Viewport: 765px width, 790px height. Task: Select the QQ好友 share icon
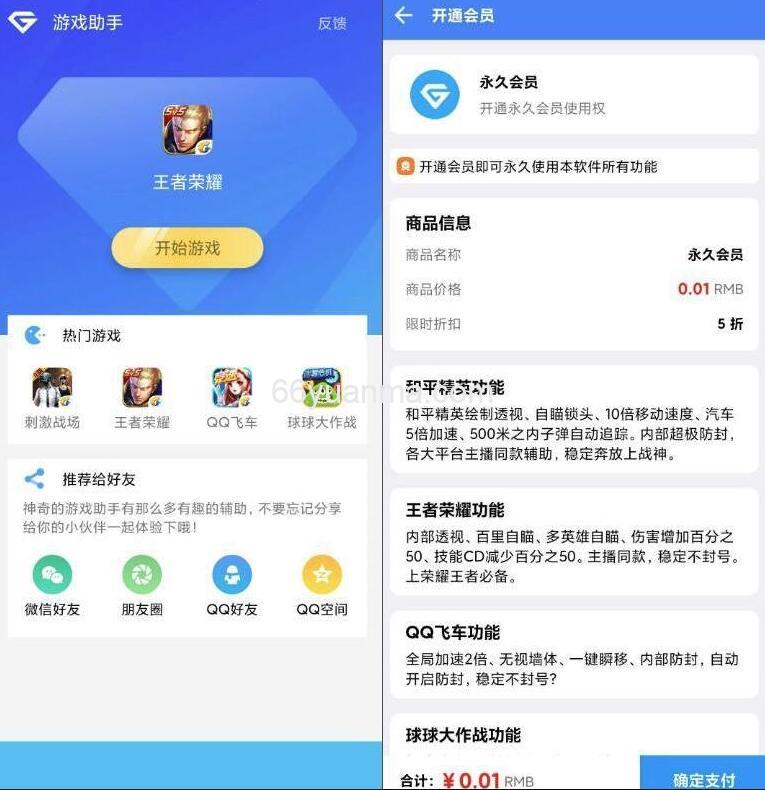coord(232,575)
